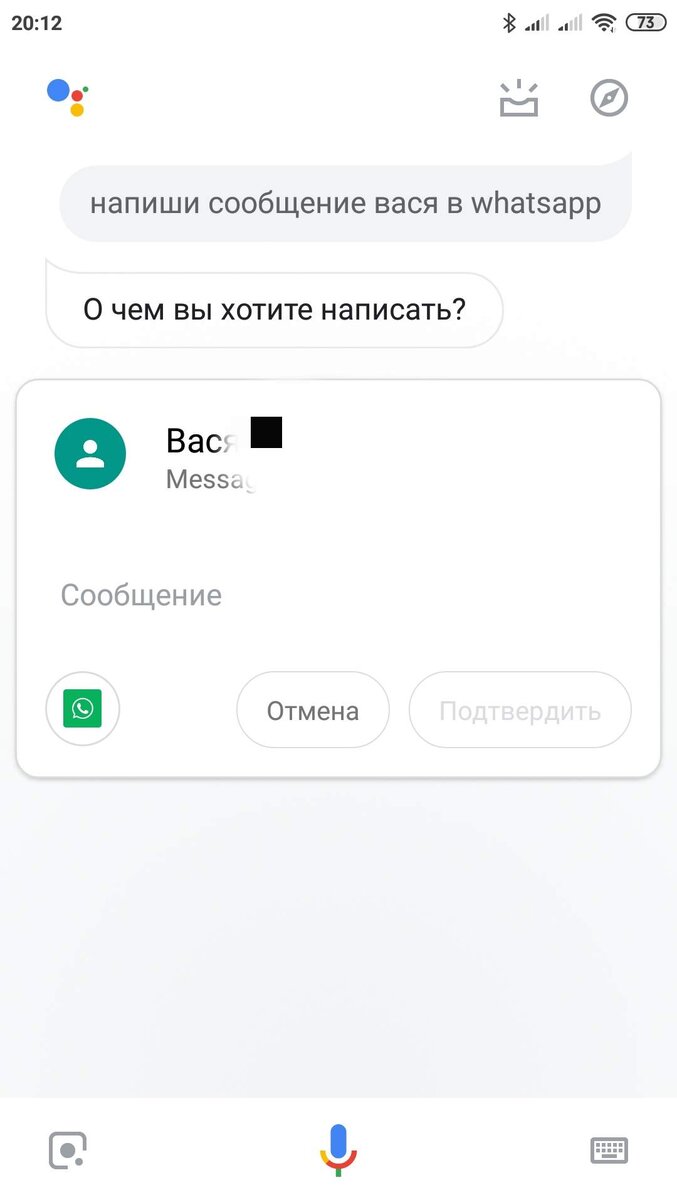Open the updates inbox icon
Viewport: 677px width, 1200px height.
point(519,98)
